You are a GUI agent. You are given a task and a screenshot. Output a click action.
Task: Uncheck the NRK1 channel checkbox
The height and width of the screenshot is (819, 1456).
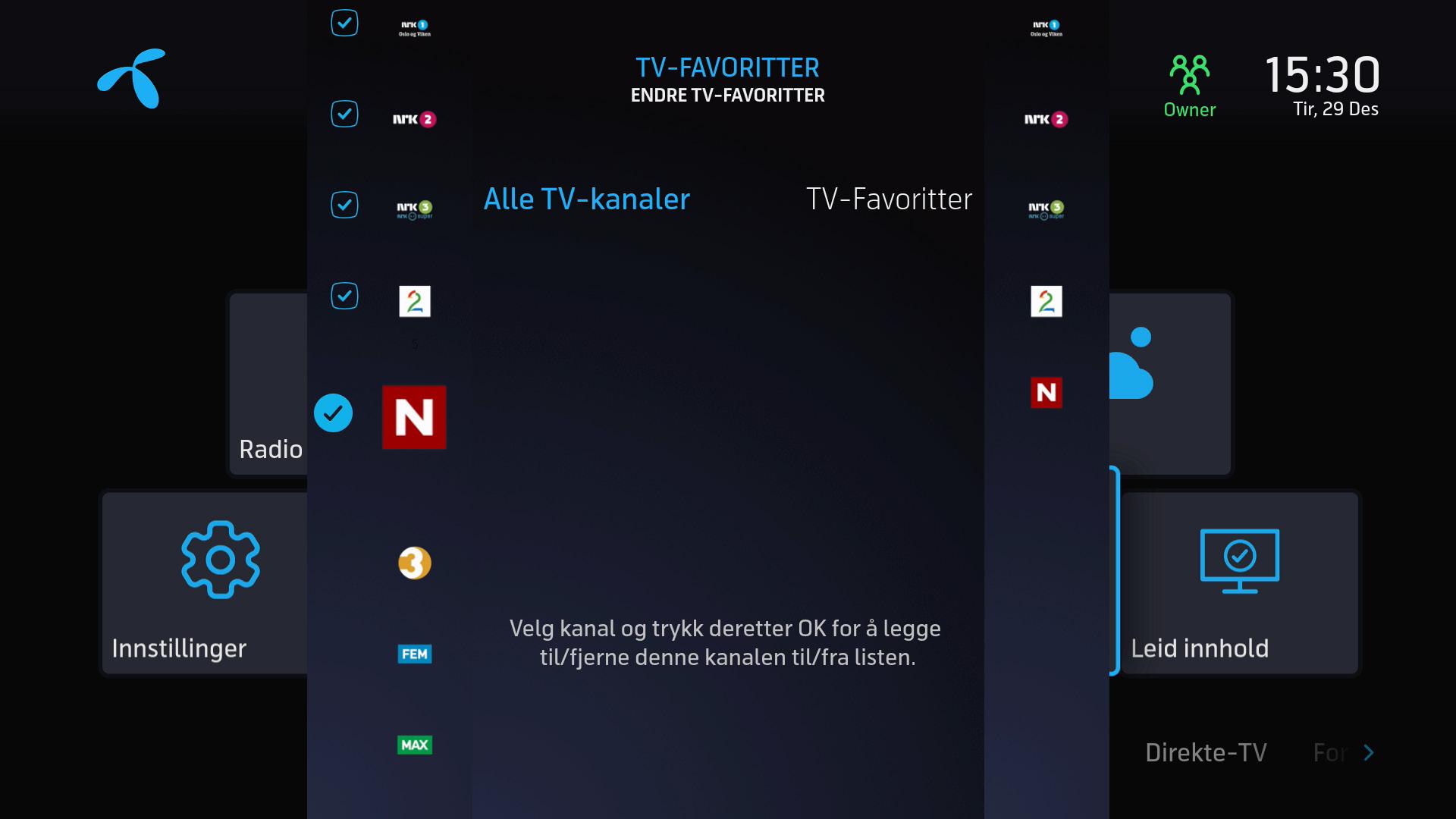click(344, 23)
